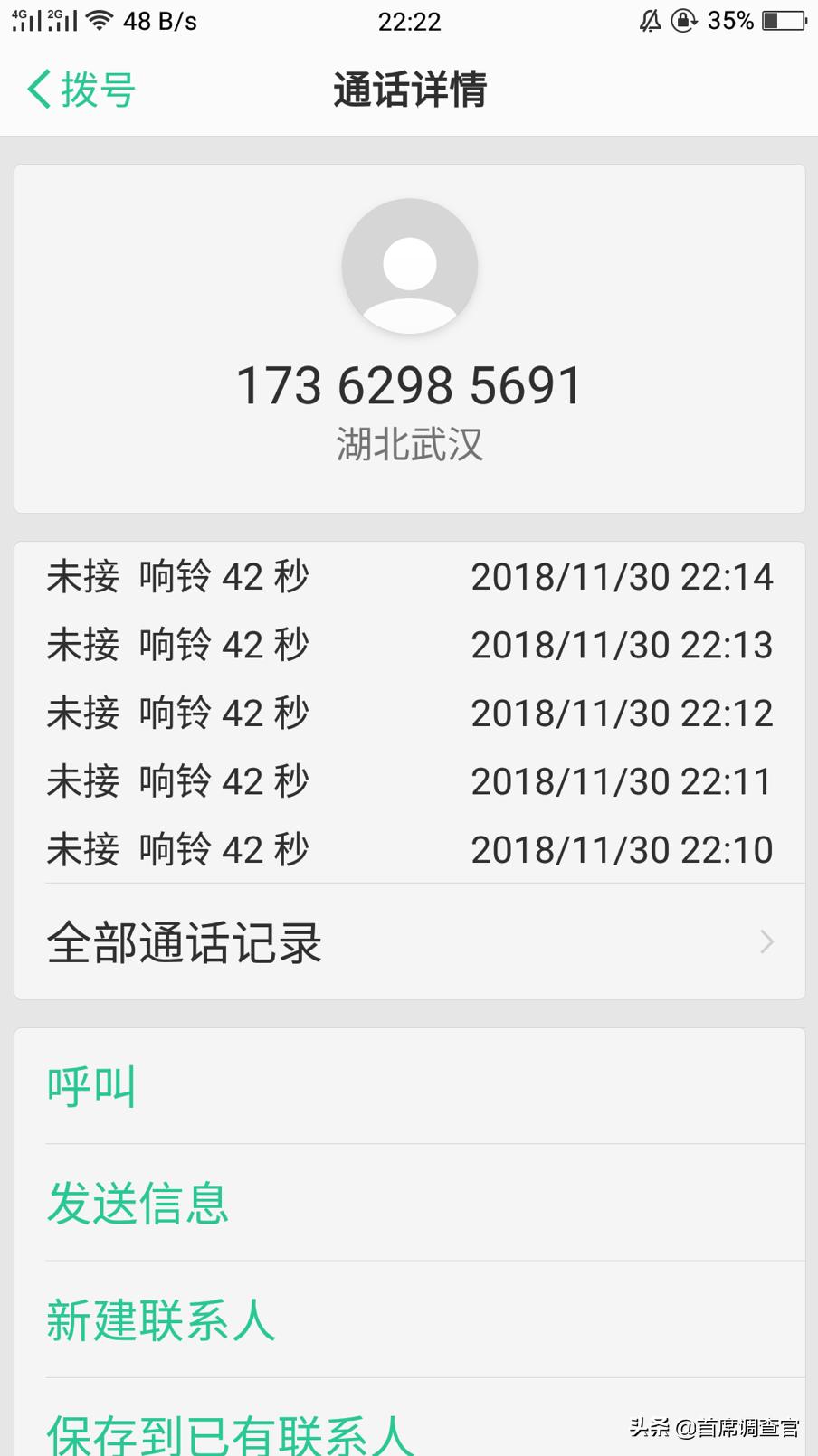
Task: Tap the phone number 173 6298 5691
Action: pyautogui.click(x=409, y=383)
